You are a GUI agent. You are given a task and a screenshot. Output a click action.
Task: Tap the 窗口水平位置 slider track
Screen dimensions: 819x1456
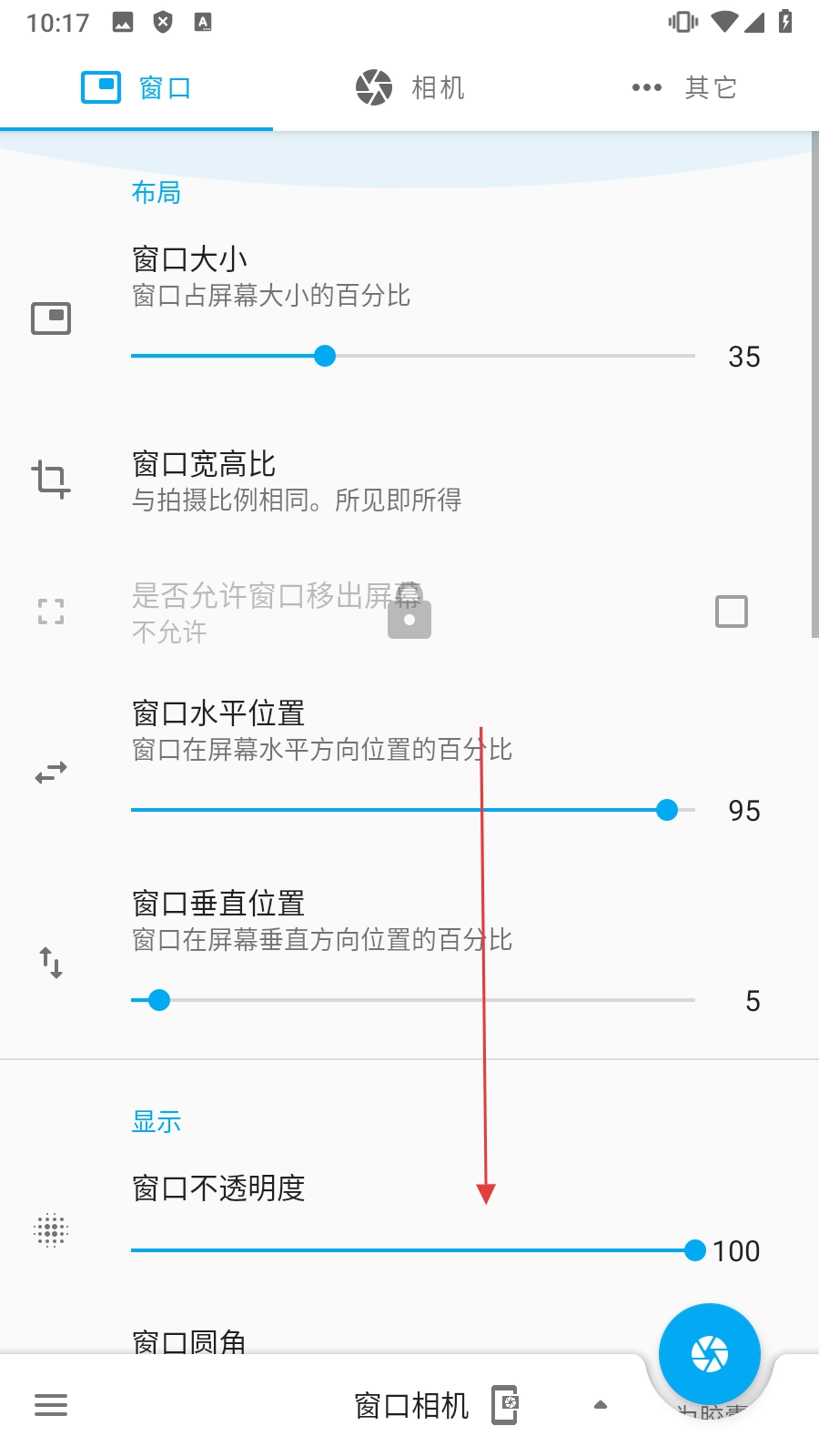(x=413, y=810)
